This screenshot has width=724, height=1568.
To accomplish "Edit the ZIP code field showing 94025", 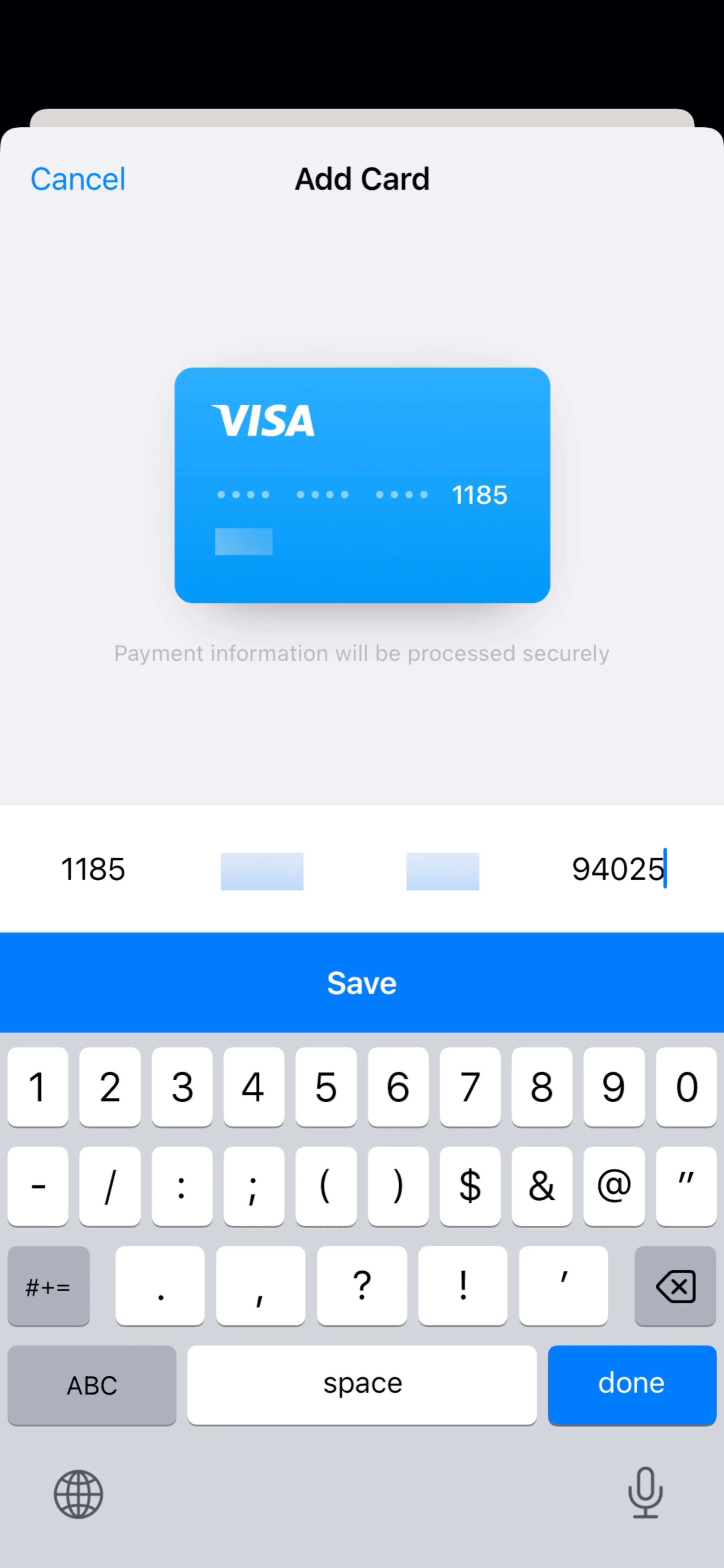I will [617, 869].
